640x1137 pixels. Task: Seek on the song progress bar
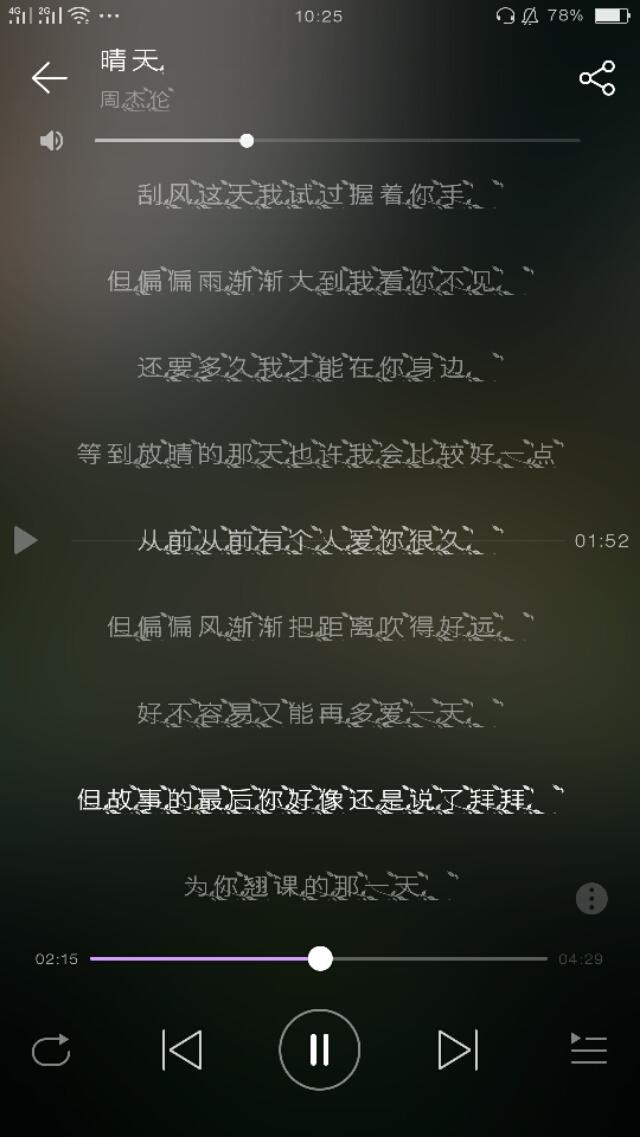pos(319,958)
